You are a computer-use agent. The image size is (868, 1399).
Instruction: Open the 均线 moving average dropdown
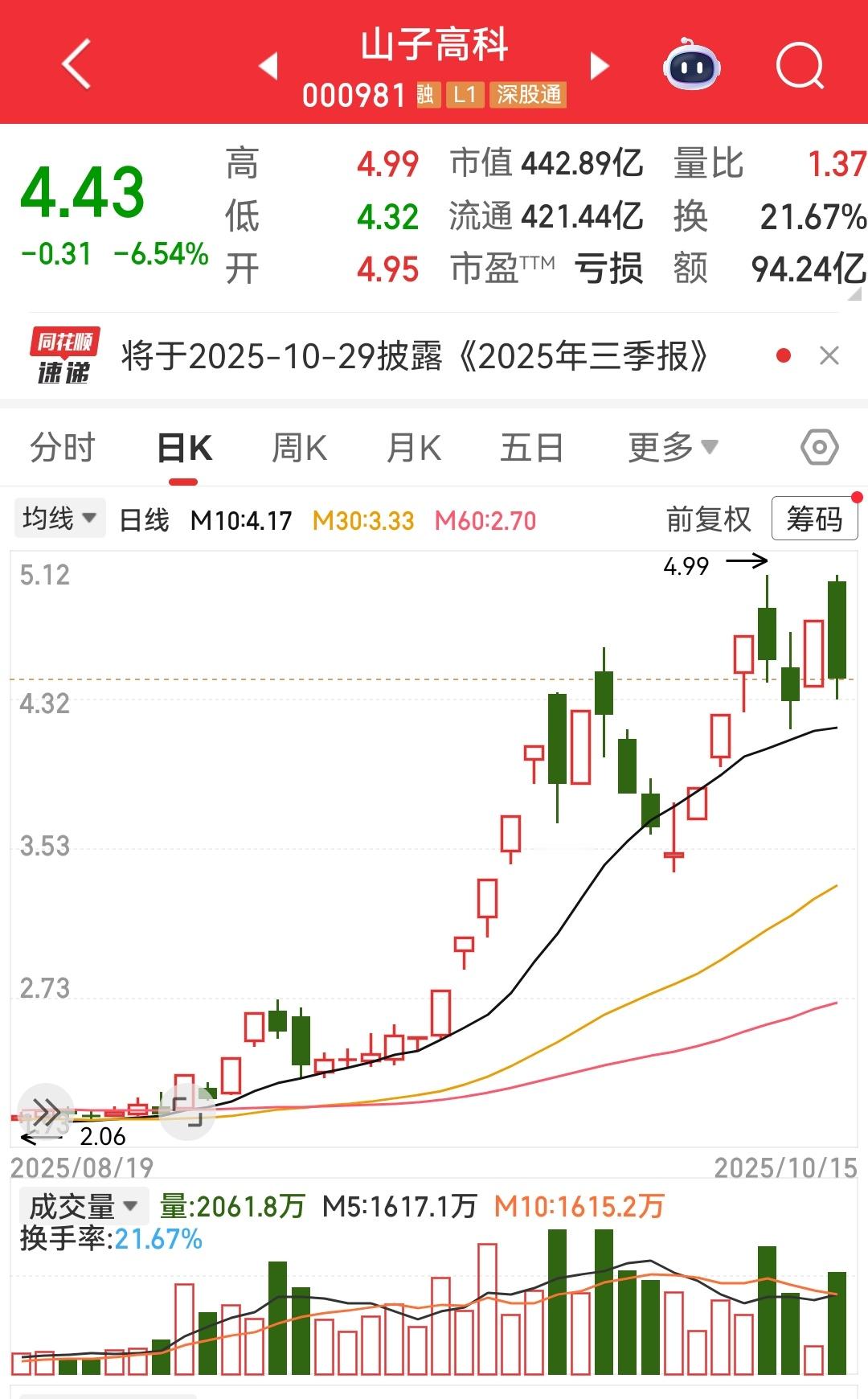pyautogui.click(x=59, y=519)
